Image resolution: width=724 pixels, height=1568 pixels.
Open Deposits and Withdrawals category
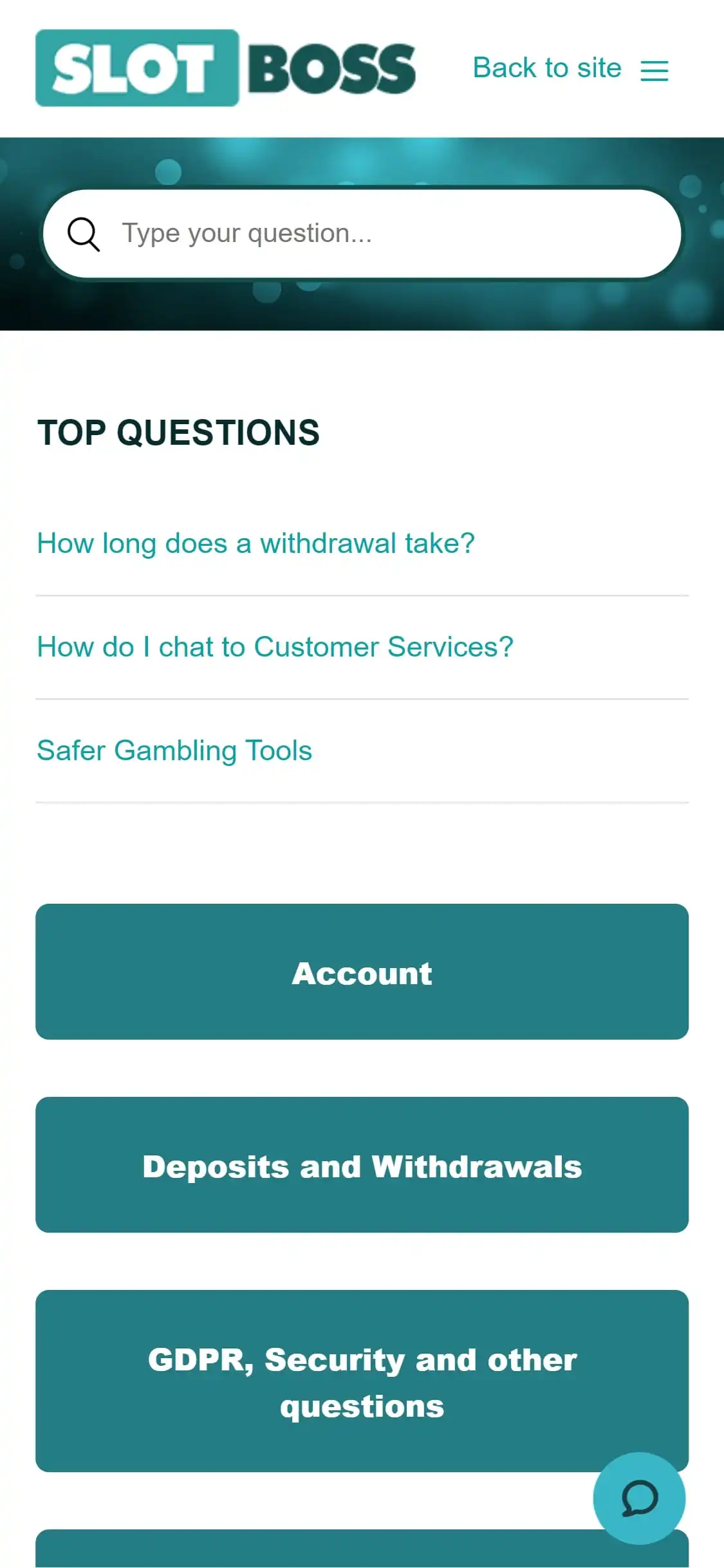(362, 1165)
